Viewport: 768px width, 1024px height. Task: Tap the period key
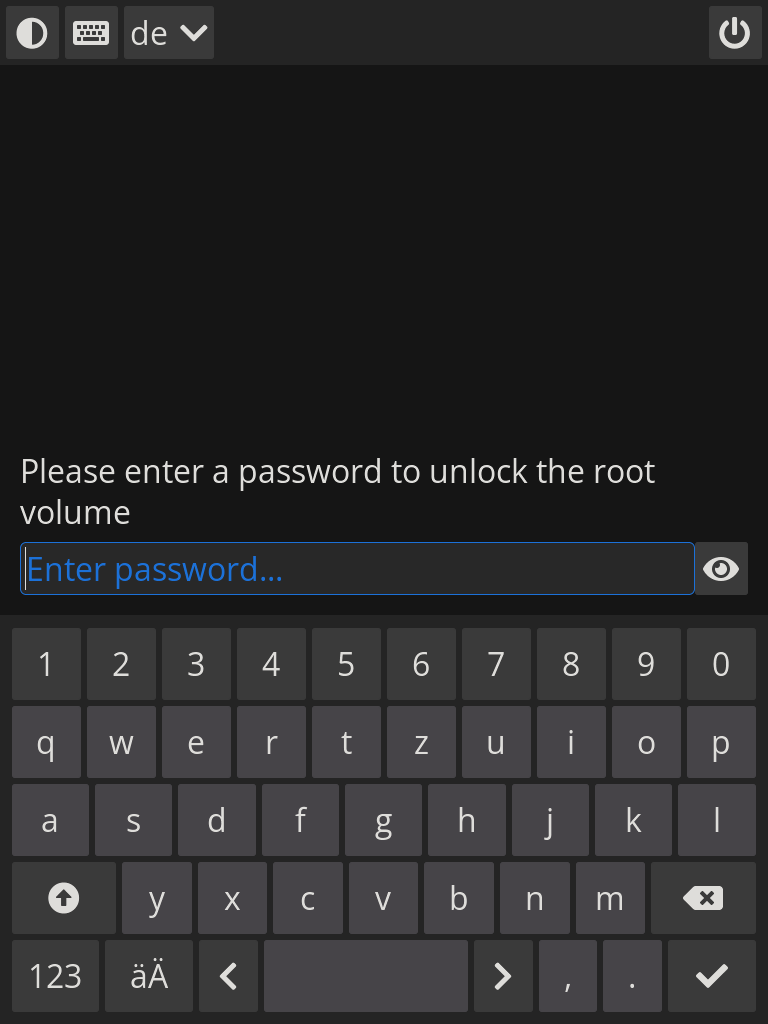pyautogui.click(x=632, y=975)
